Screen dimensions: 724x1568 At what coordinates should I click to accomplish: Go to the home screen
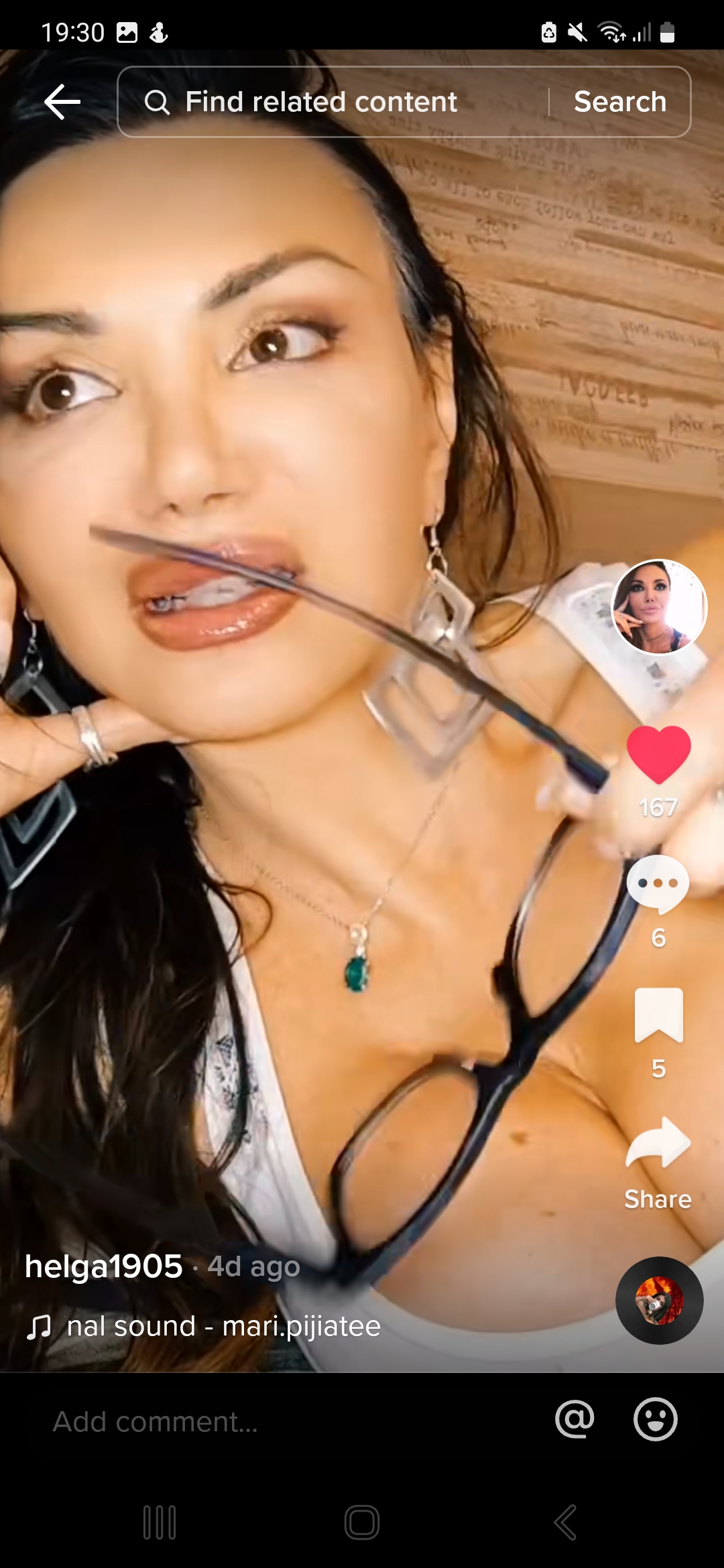click(362, 1522)
